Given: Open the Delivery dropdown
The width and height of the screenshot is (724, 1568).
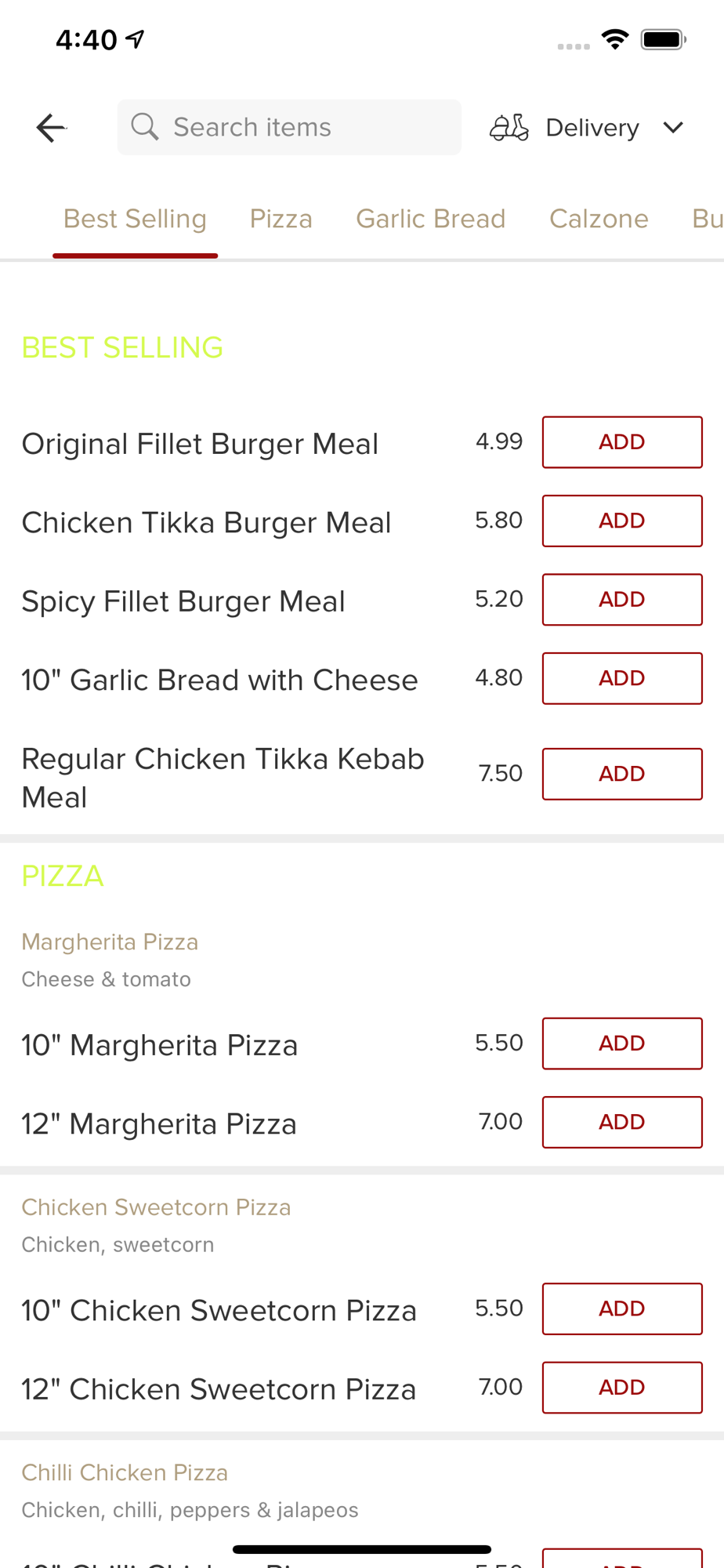Looking at the screenshot, I should click(588, 128).
